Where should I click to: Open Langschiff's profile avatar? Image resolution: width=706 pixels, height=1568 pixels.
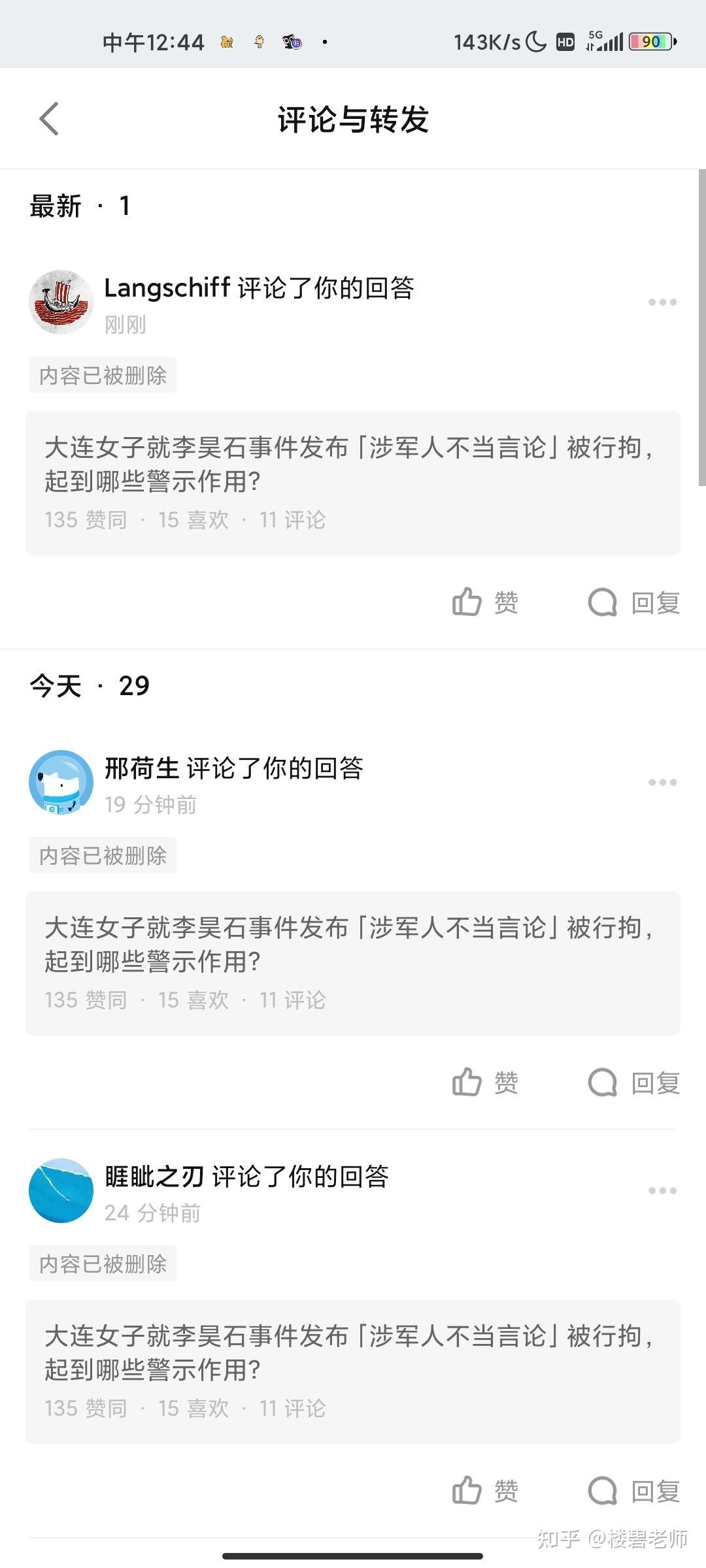[61, 302]
